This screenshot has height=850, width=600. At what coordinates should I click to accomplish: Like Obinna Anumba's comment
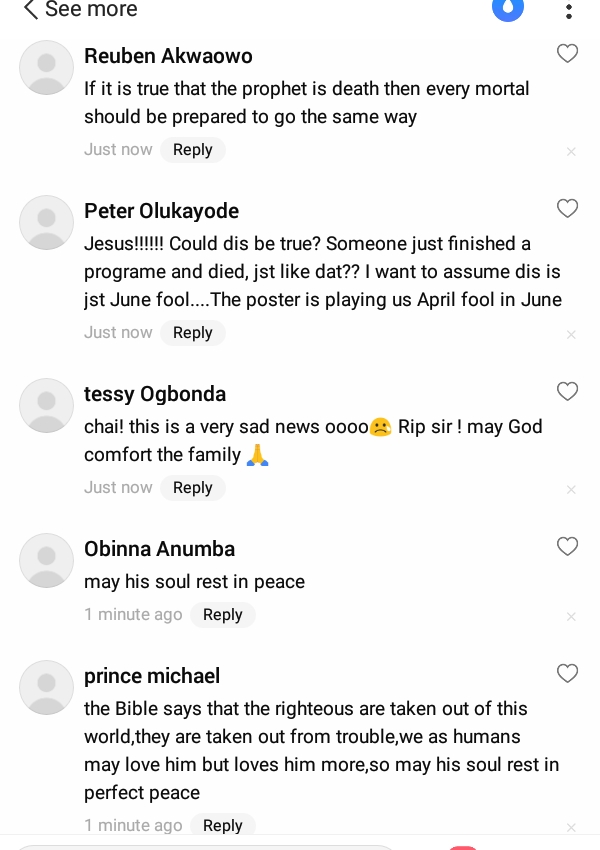(x=567, y=546)
